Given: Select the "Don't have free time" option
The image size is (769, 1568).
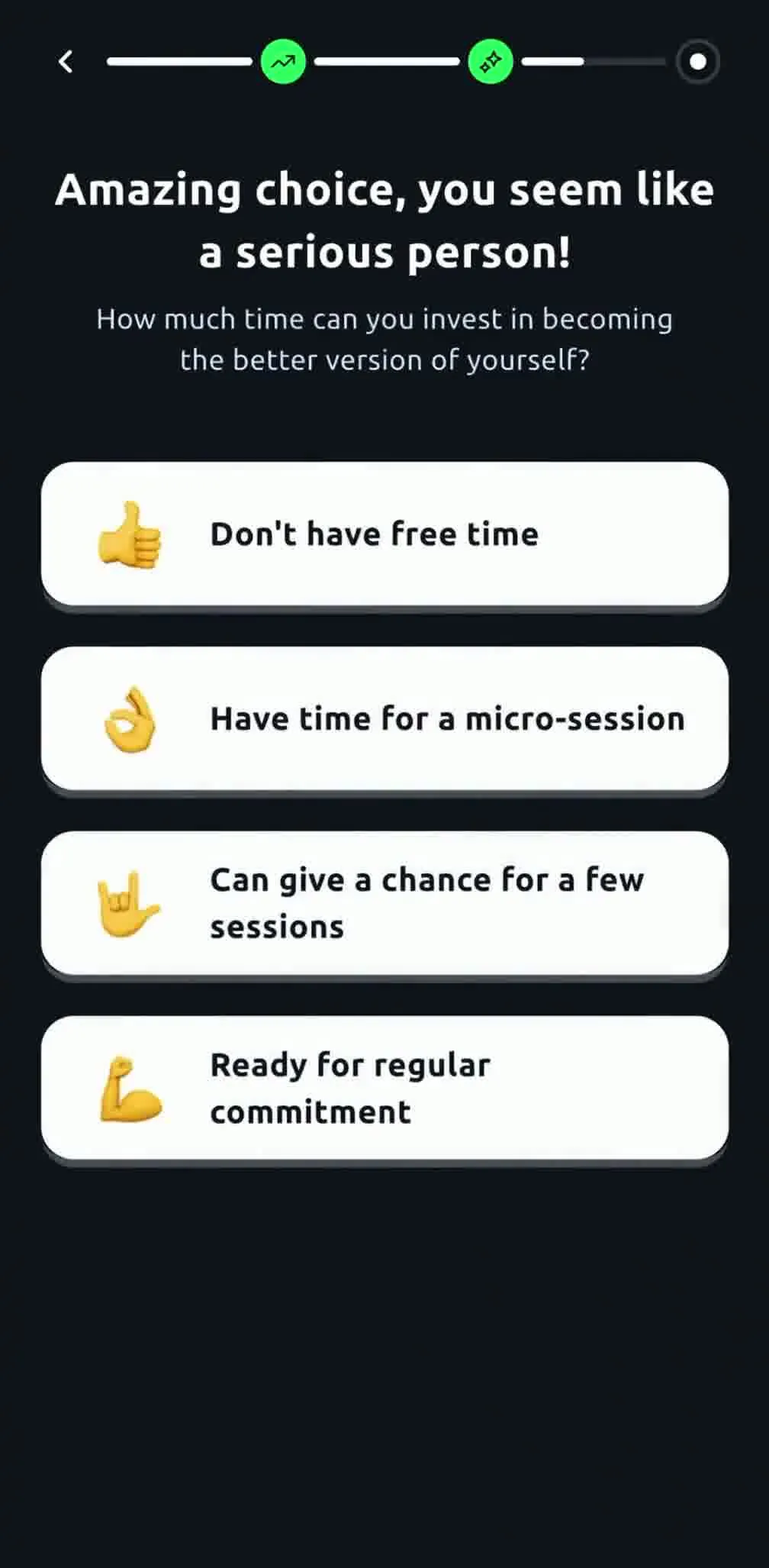Looking at the screenshot, I should pyautogui.click(x=384, y=534).
